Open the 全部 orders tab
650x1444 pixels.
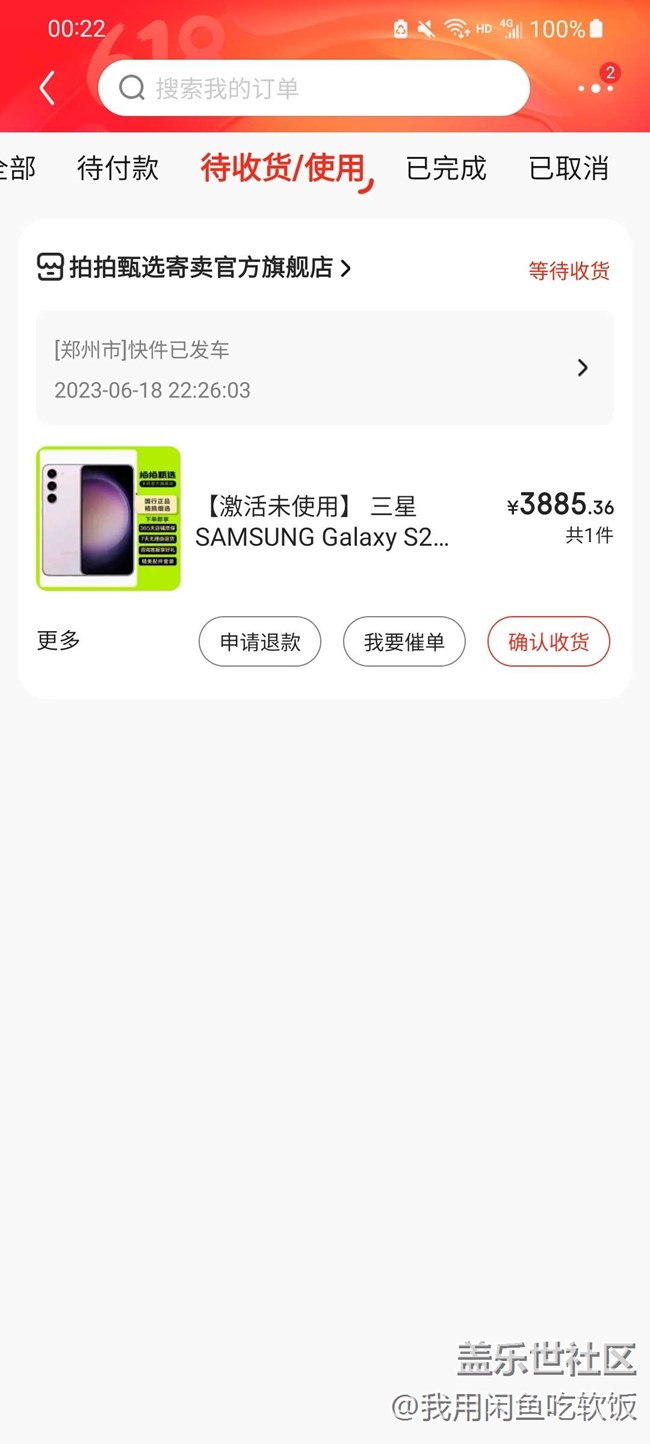coord(17,168)
